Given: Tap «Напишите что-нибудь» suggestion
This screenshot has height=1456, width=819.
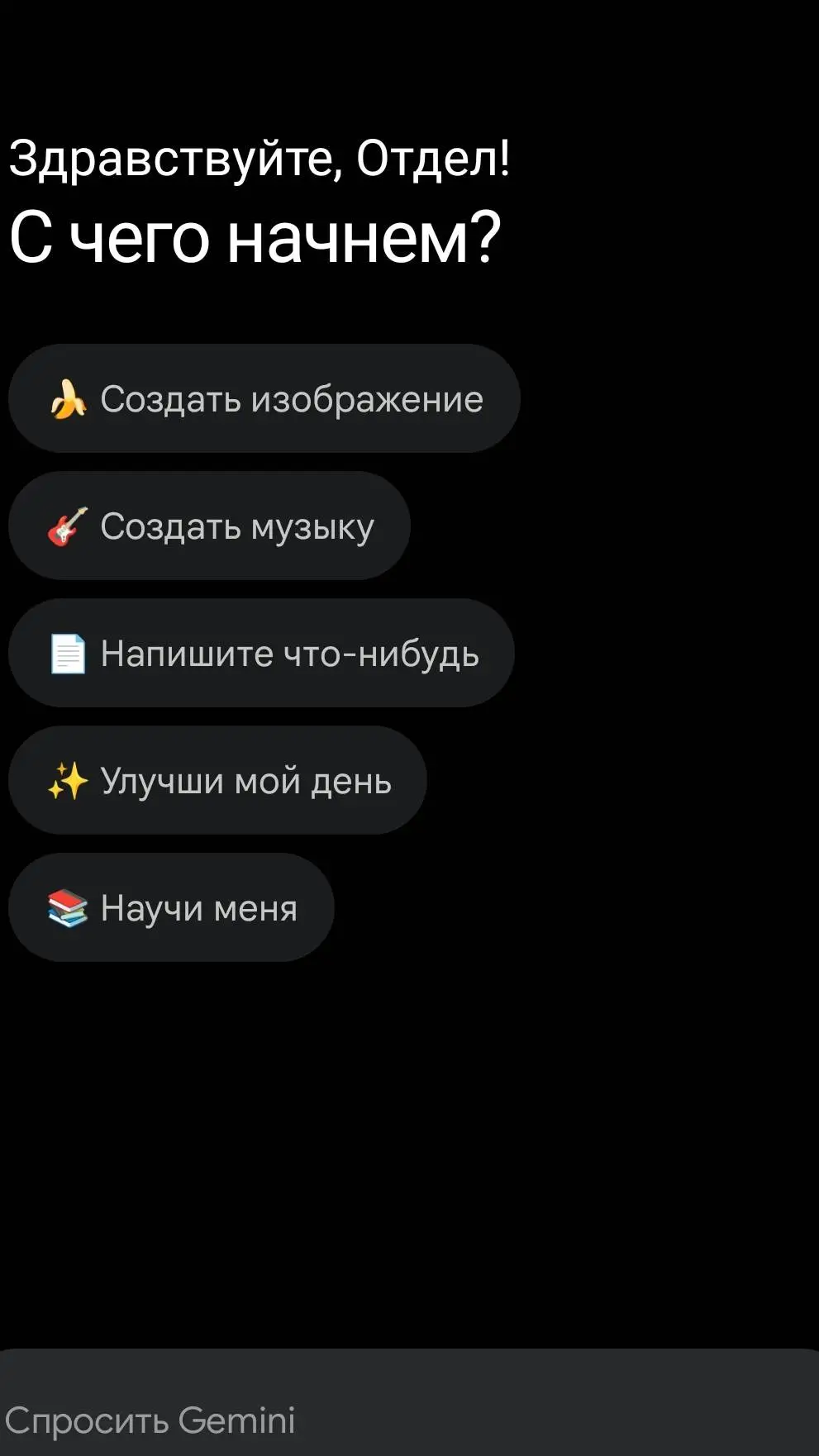Looking at the screenshot, I should [x=261, y=654].
